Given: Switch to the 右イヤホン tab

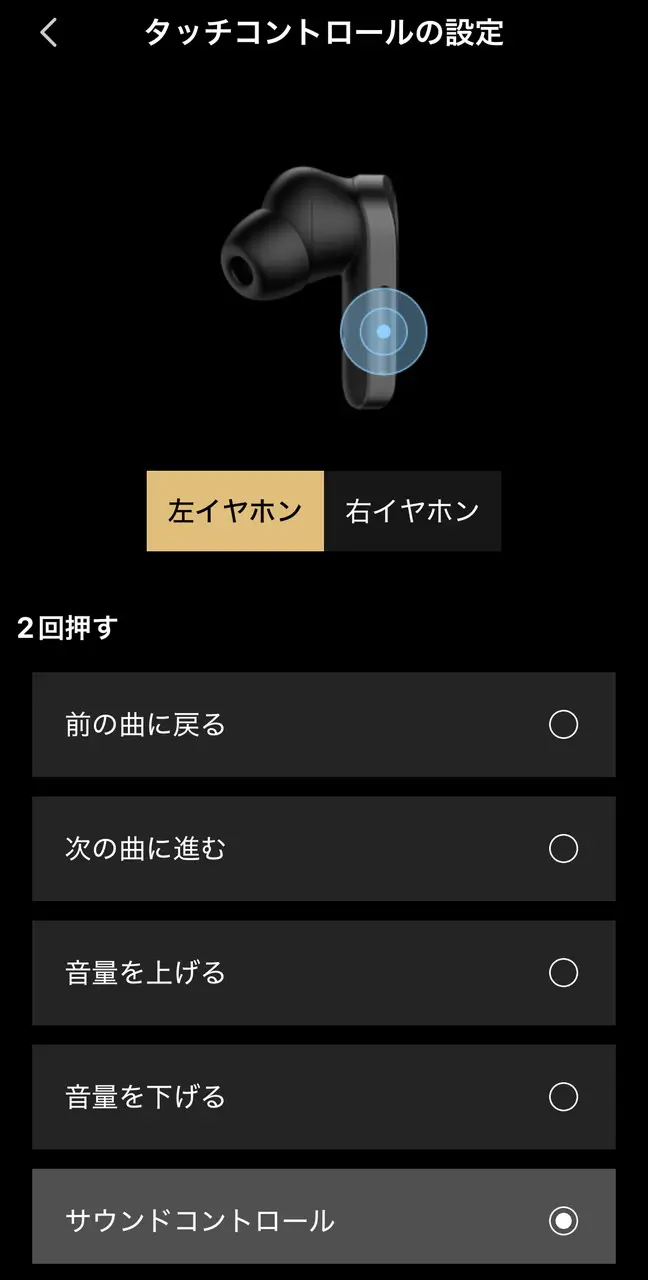Looking at the screenshot, I should click(412, 511).
